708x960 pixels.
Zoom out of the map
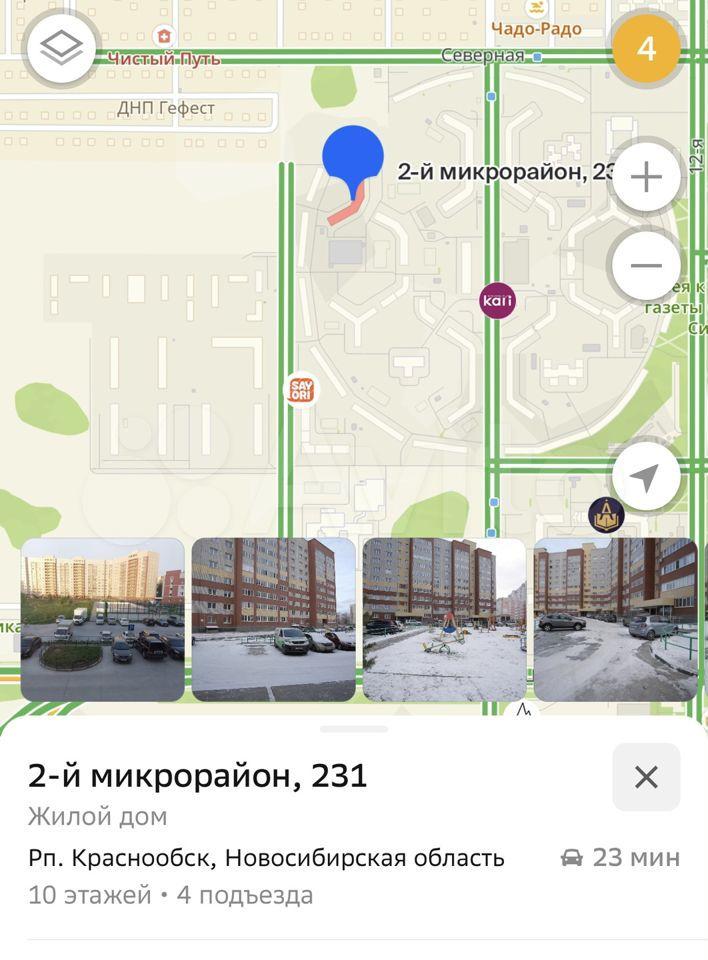(646, 266)
